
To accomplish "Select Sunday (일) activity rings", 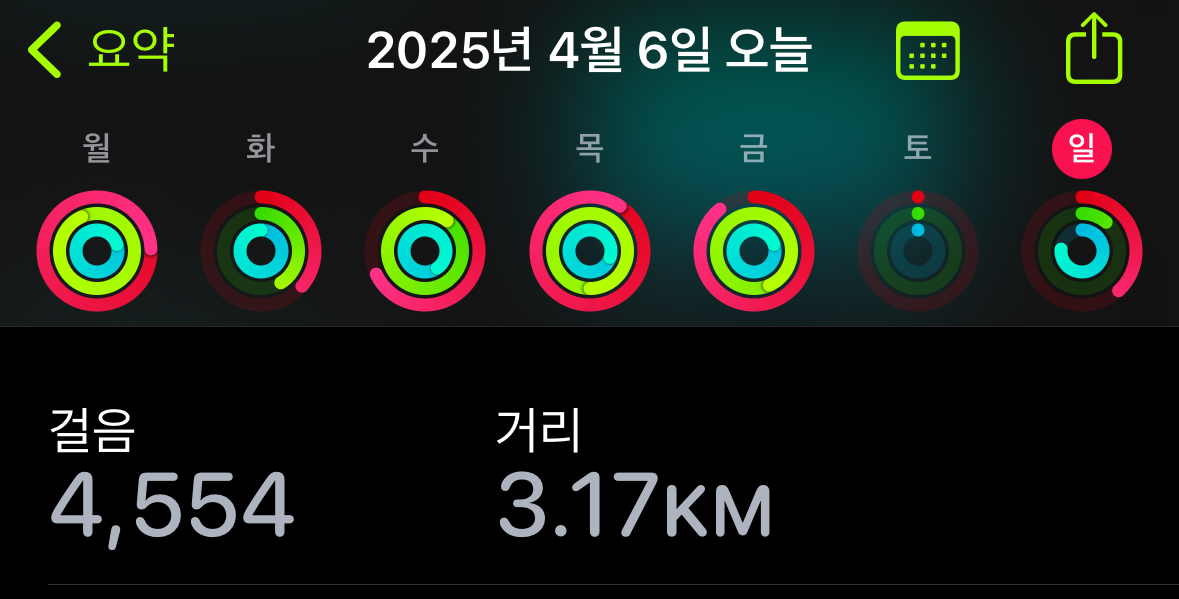I will (x=1081, y=250).
